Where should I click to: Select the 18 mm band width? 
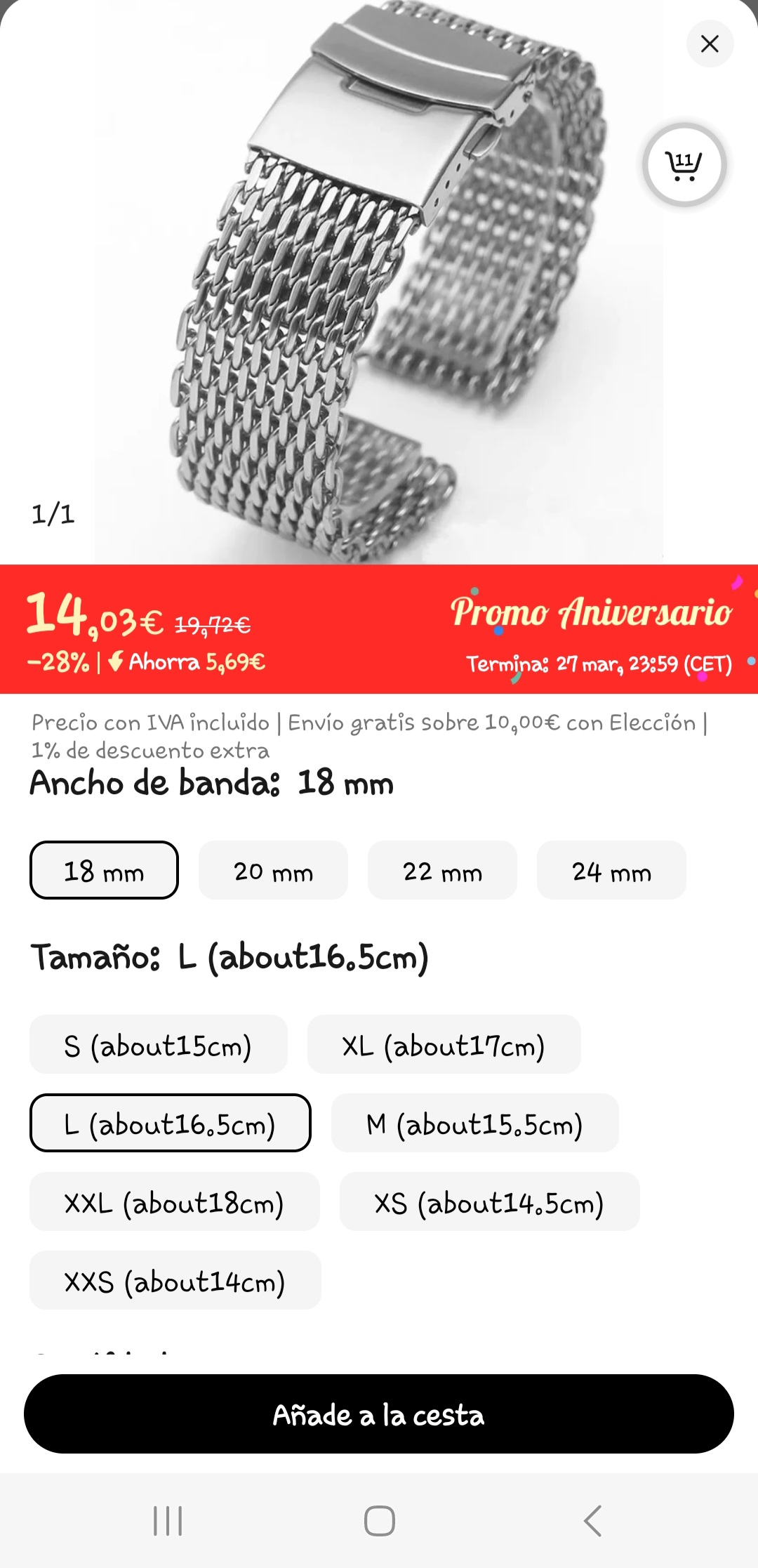point(104,871)
